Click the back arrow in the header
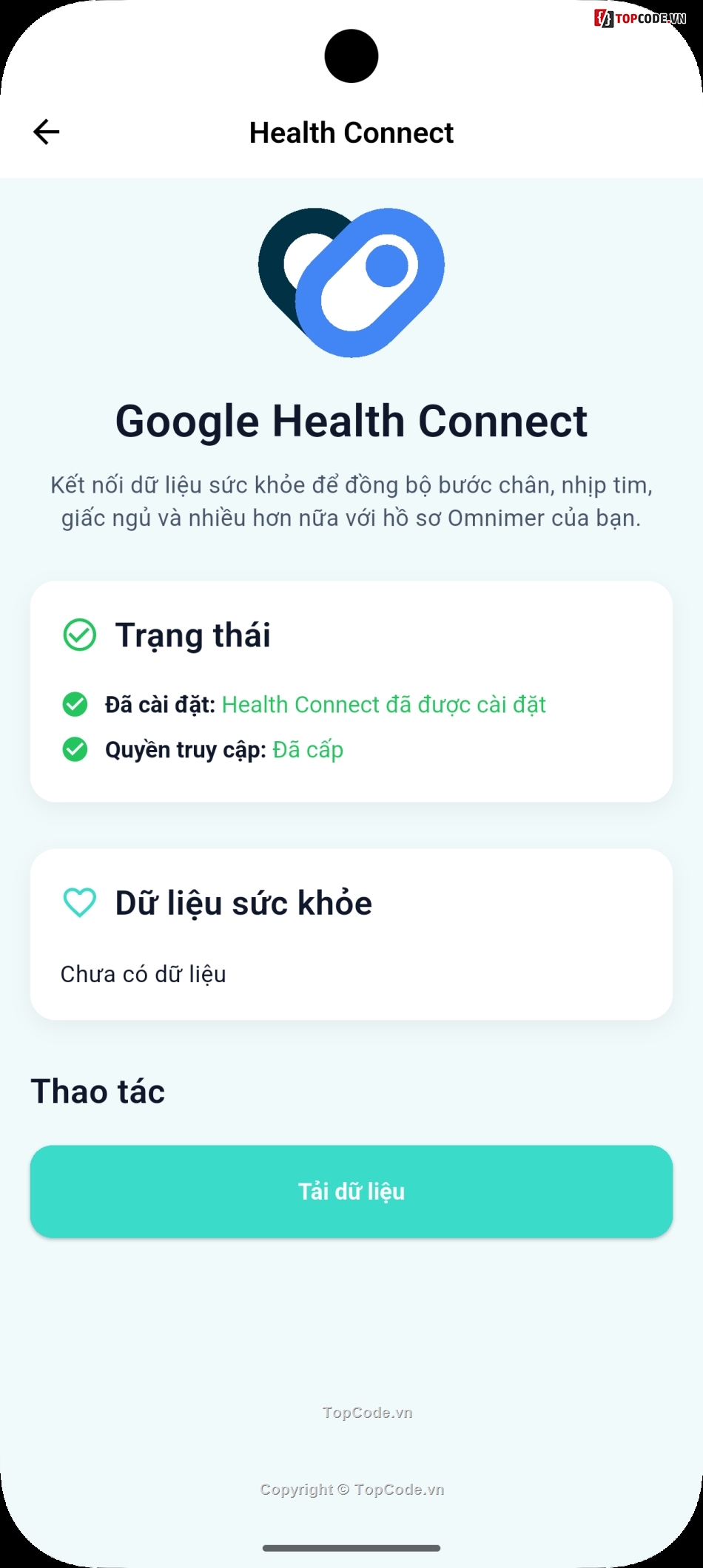 47,132
